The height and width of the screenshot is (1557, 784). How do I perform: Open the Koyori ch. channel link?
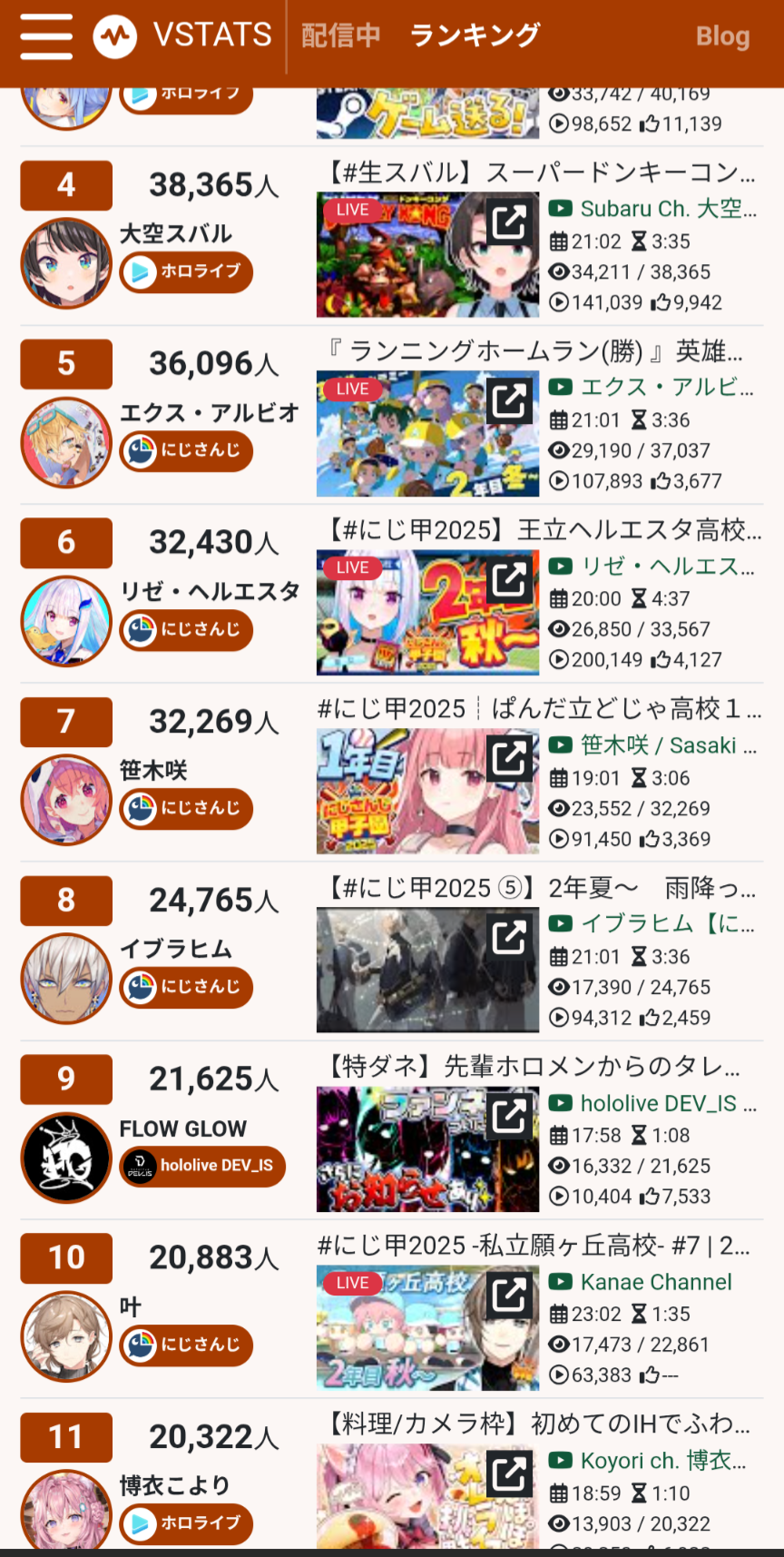pyautogui.click(x=648, y=1461)
